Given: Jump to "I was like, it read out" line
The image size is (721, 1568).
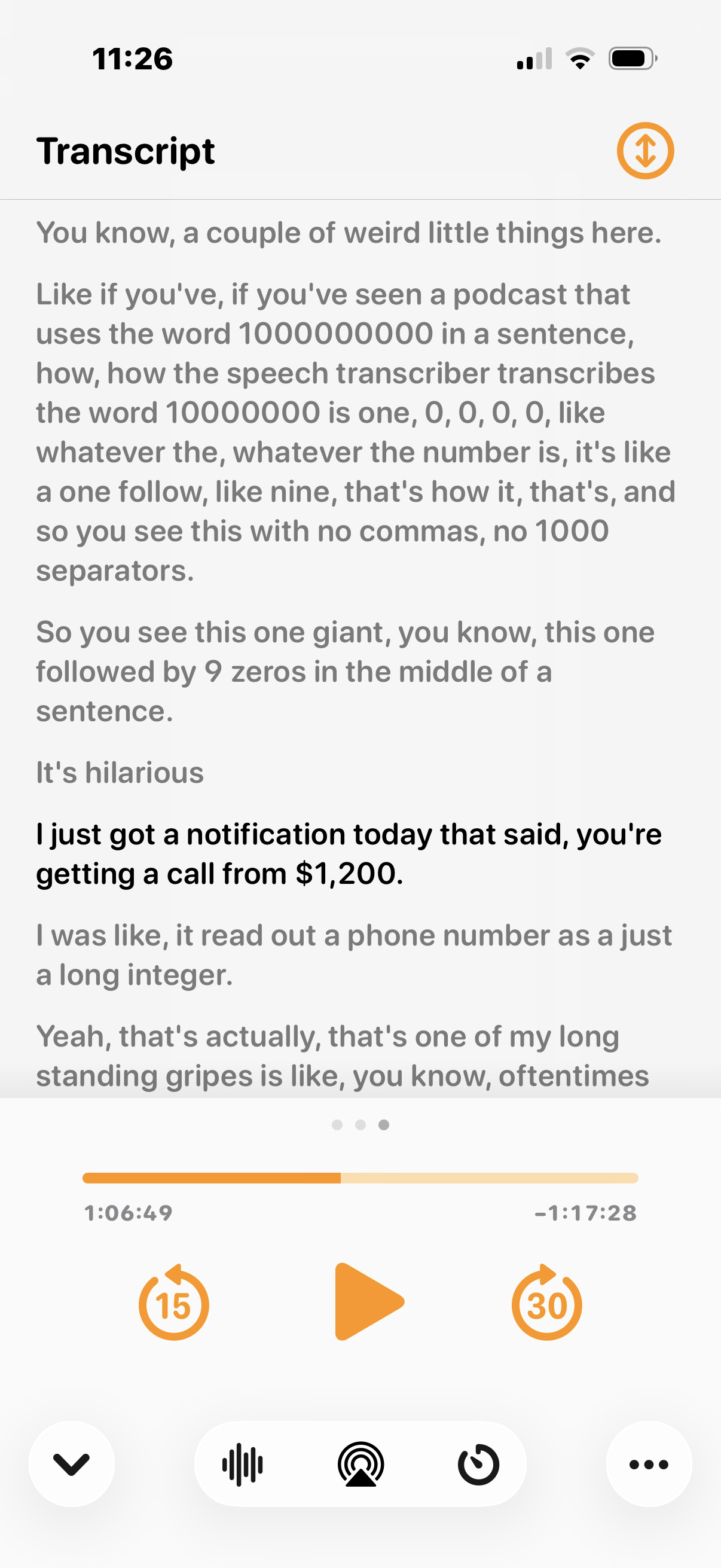Looking at the screenshot, I should pyautogui.click(x=354, y=954).
